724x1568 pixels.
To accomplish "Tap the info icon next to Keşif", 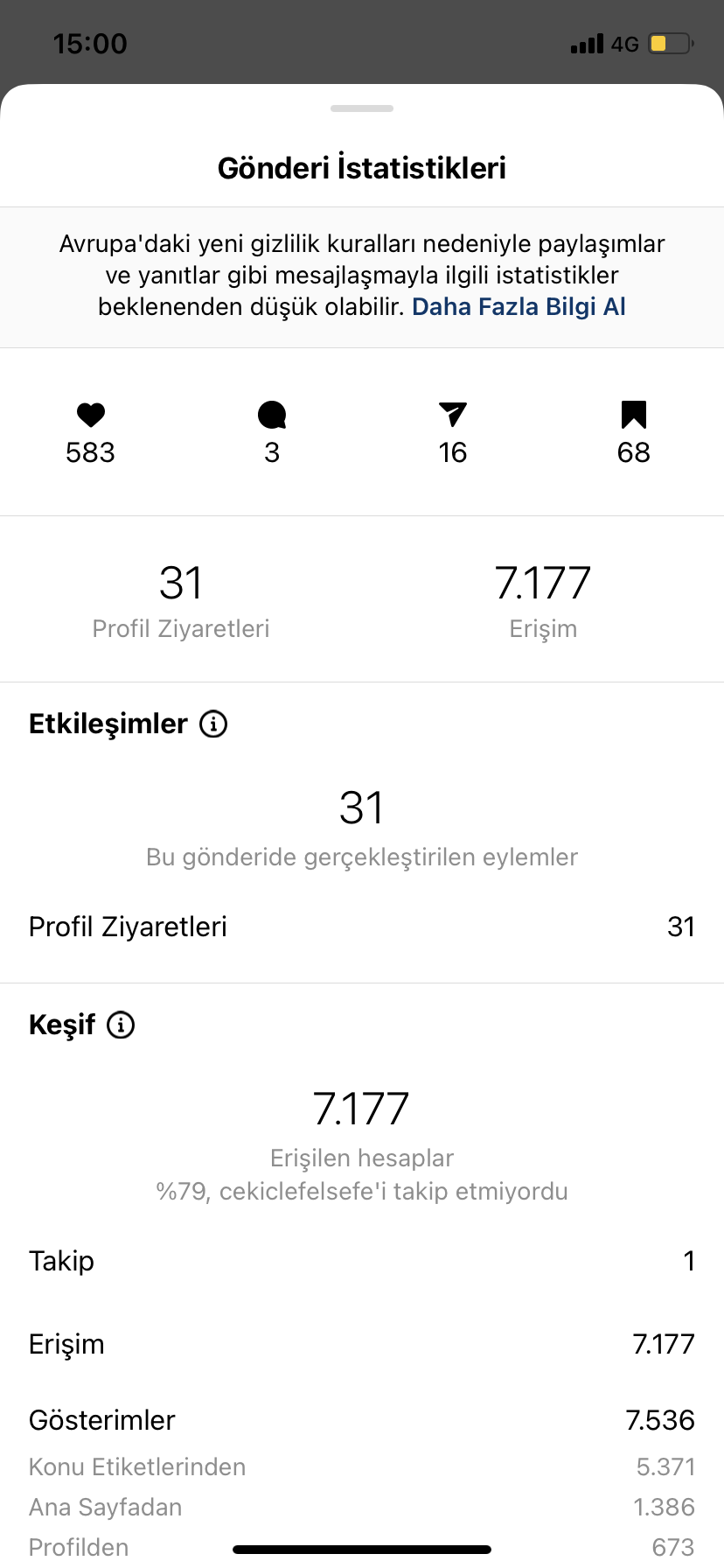I will 121,1025.
